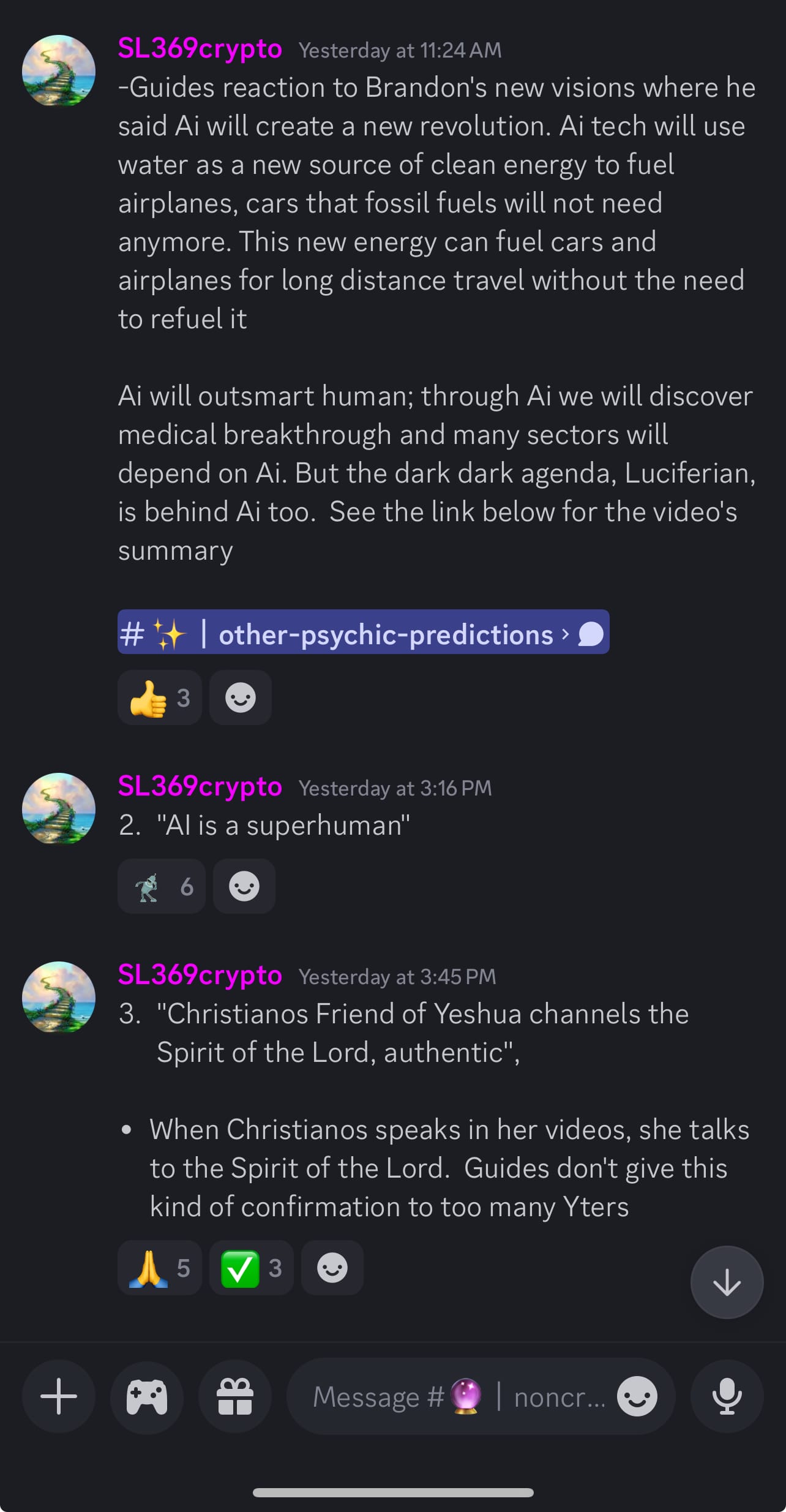
Task: Open the game controller activities button
Action: click(x=147, y=1397)
